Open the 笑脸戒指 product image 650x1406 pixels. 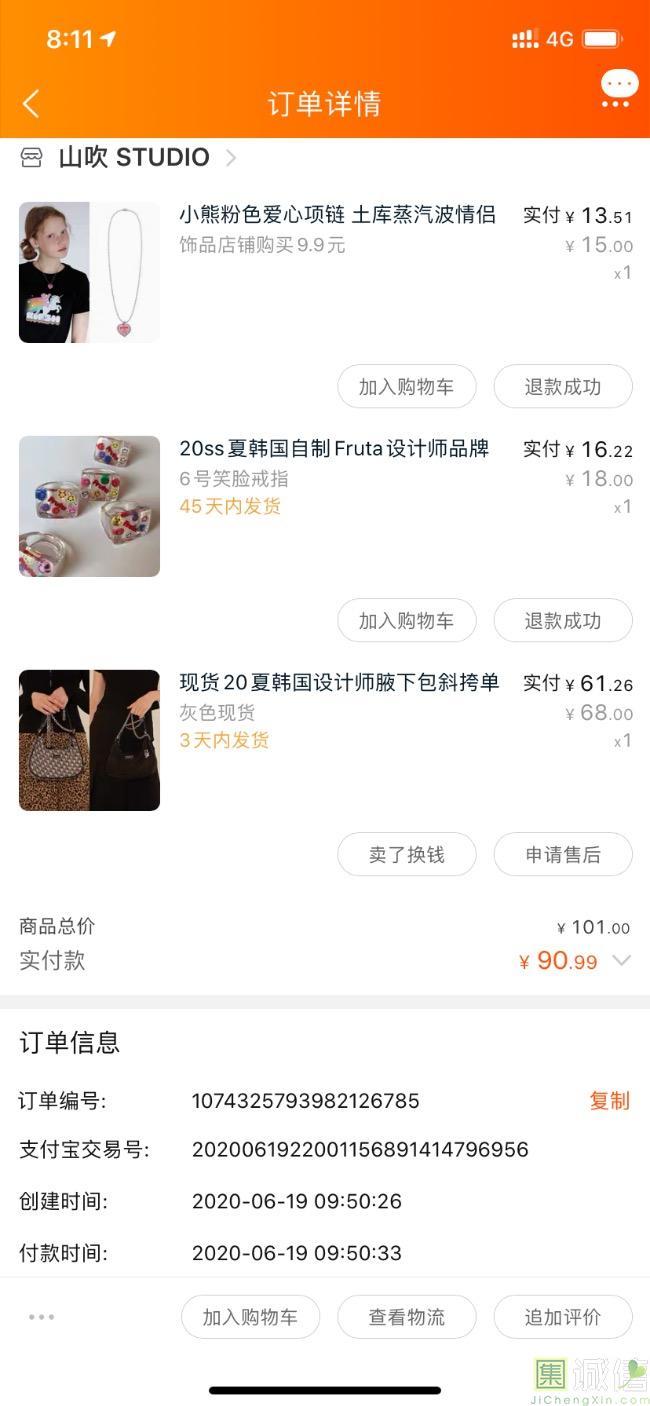point(89,506)
